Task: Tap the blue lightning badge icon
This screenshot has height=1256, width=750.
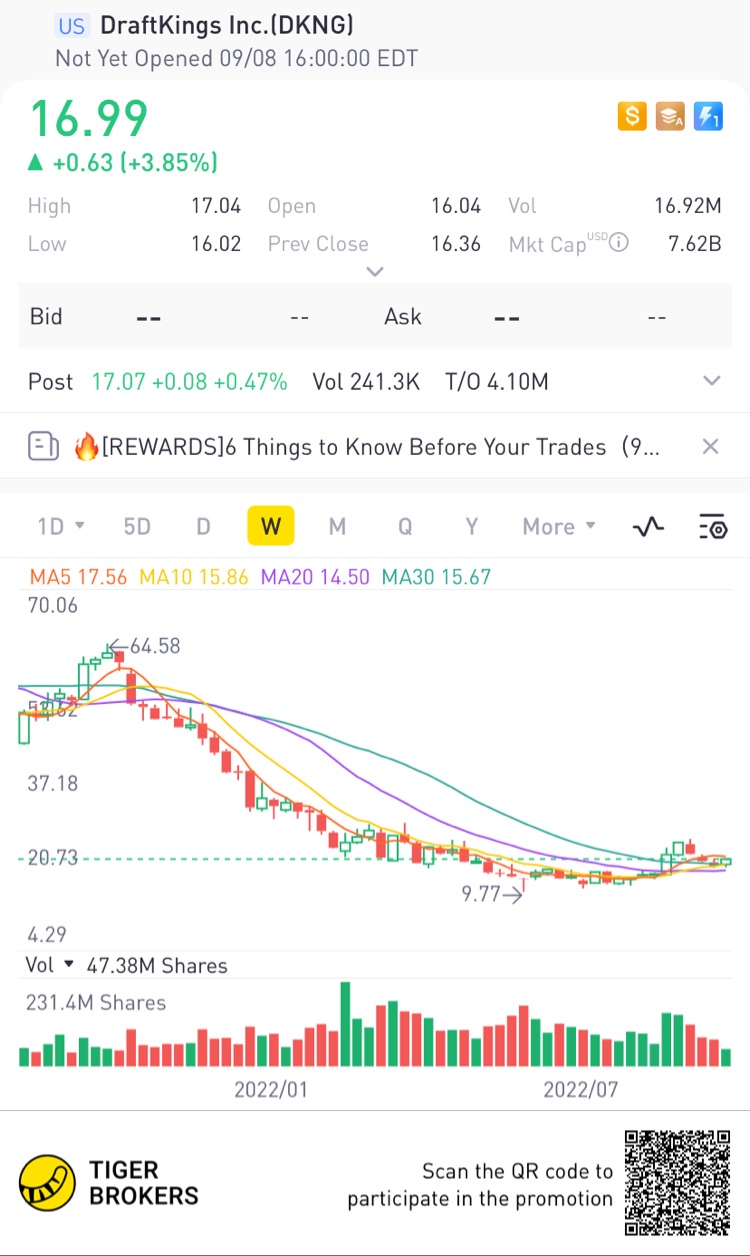Action: [708, 117]
